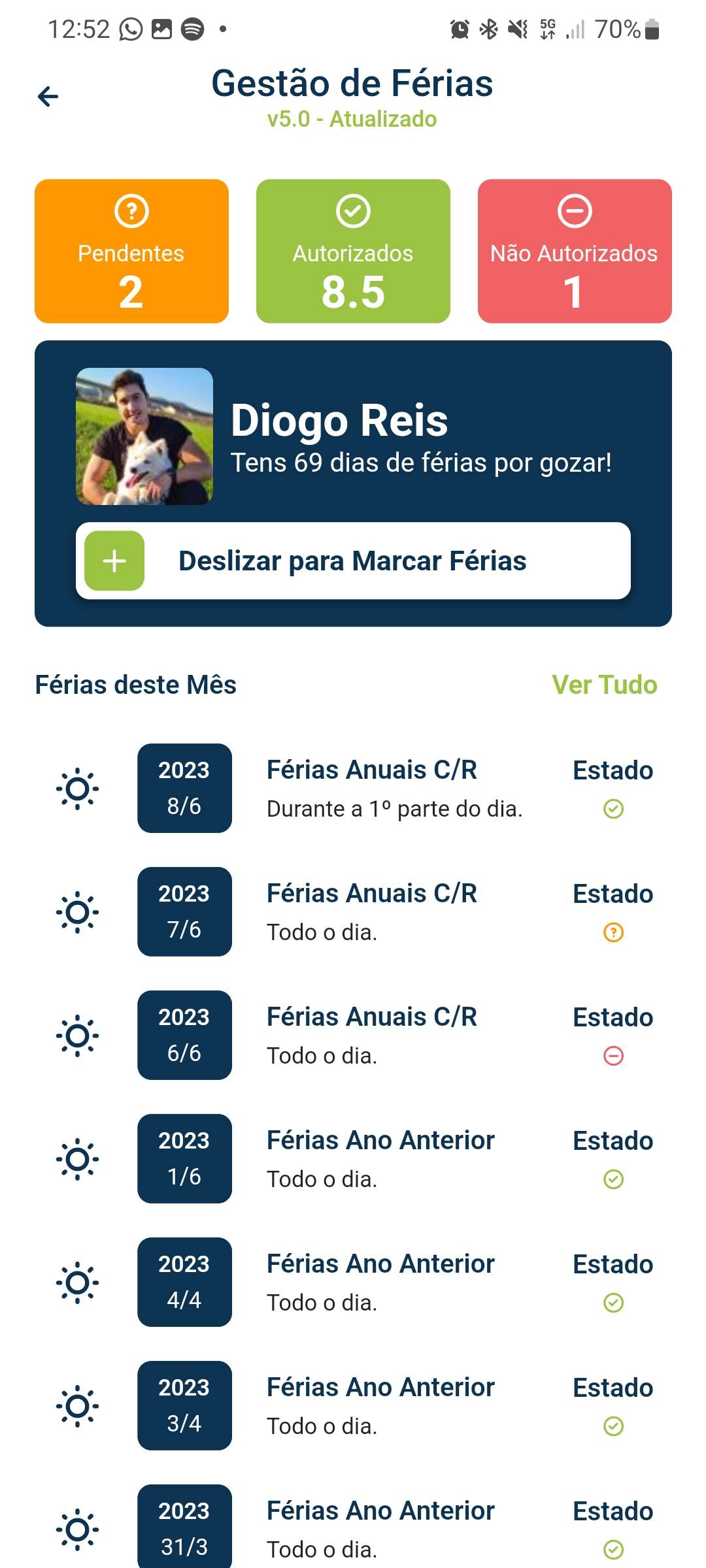Image resolution: width=706 pixels, height=1568 pixels.
Task: Open the 4/4 Férias Ano Anterior entry
Action: coord(353,1282)
